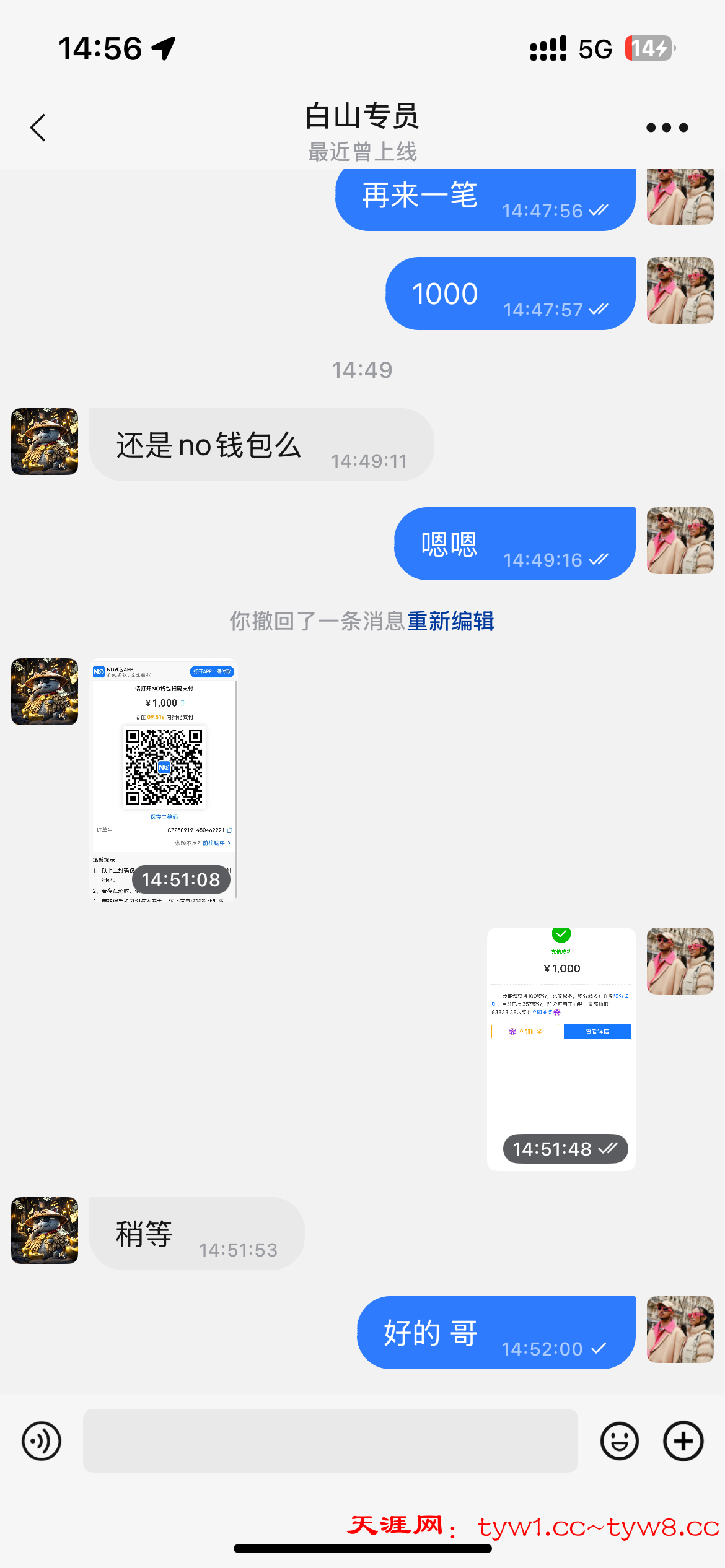725x1568 pixels.
Task: Open 白山专员's avatar beside the 稍等 message
Action: coord(45,1230)
